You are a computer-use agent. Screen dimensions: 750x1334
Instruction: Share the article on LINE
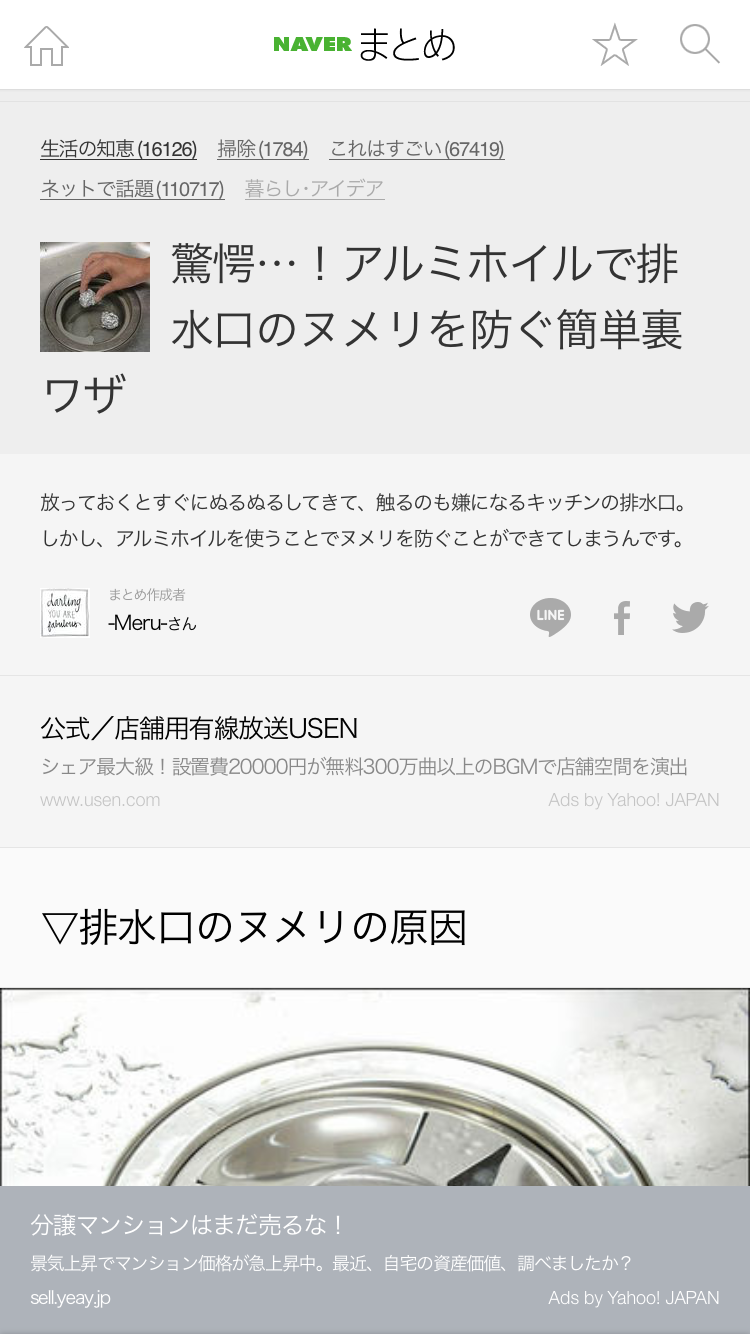tap(550, 617)
